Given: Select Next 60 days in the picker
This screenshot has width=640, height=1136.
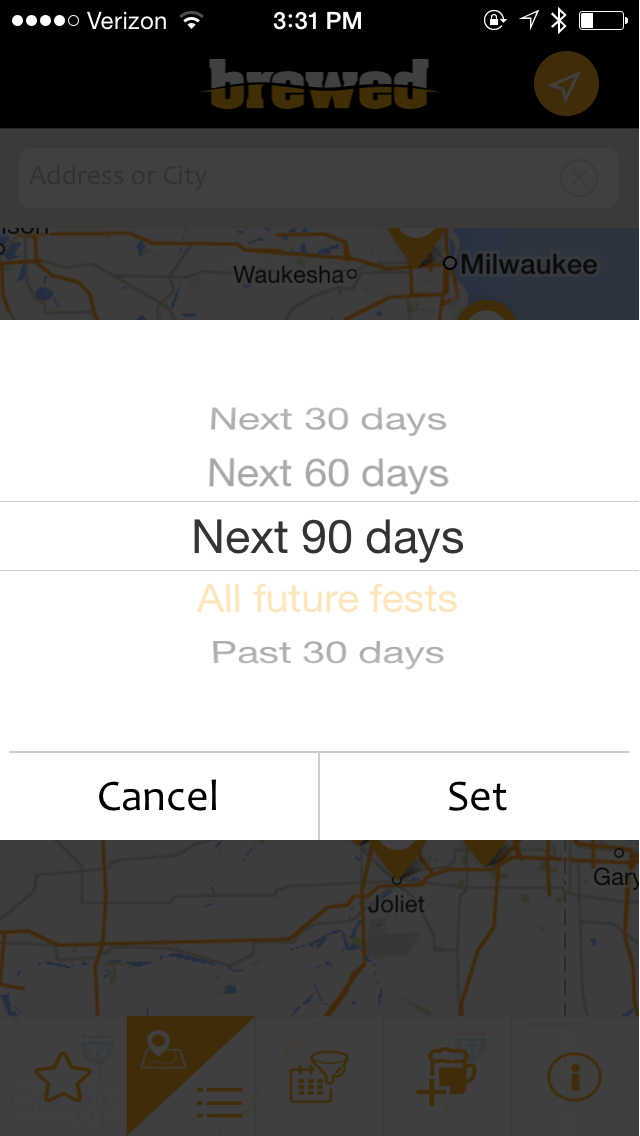Looking at the screenshot, I should (x=328, y=473).
